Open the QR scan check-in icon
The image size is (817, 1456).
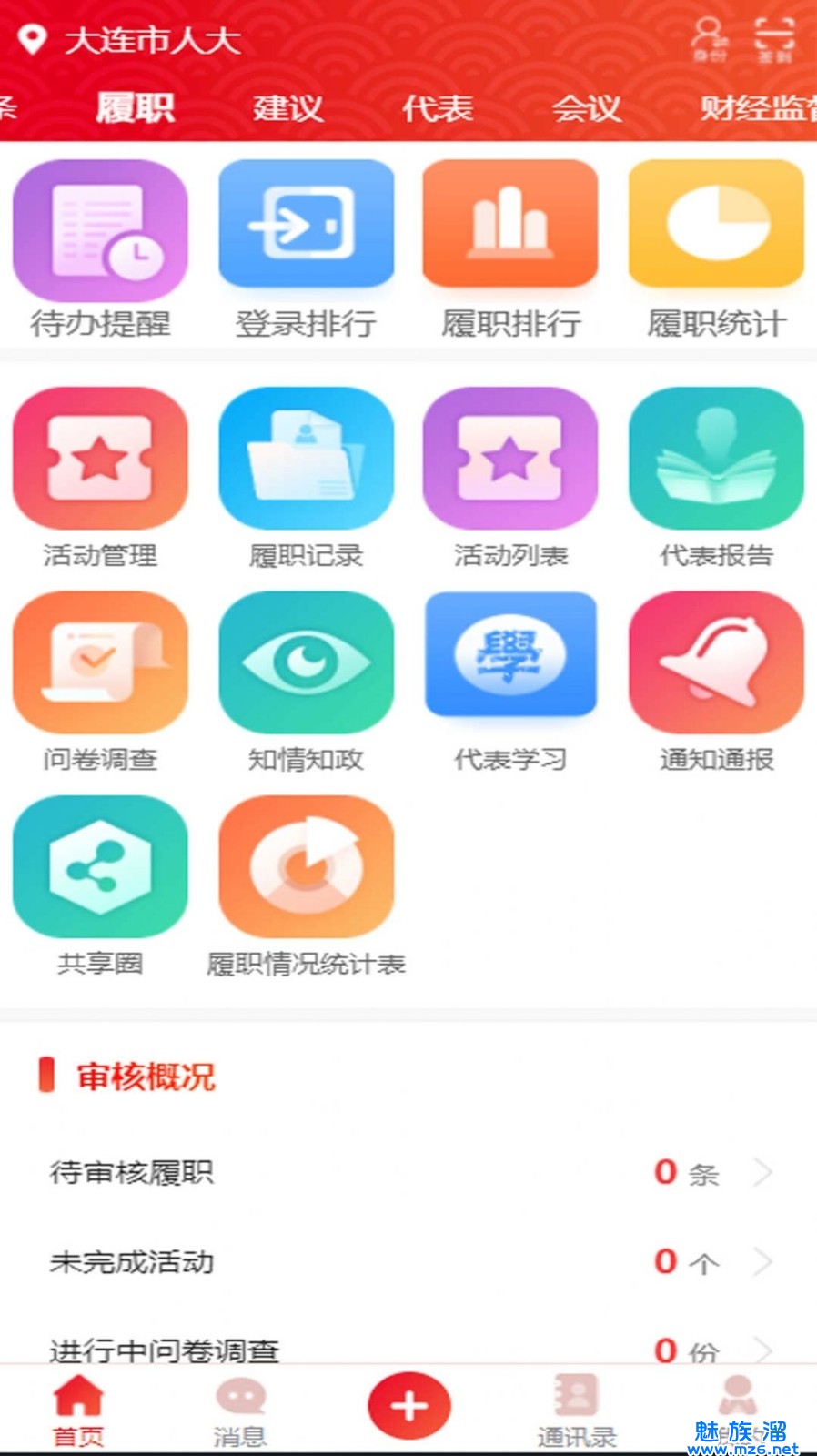pyautogui.click(x=774, y=39)
